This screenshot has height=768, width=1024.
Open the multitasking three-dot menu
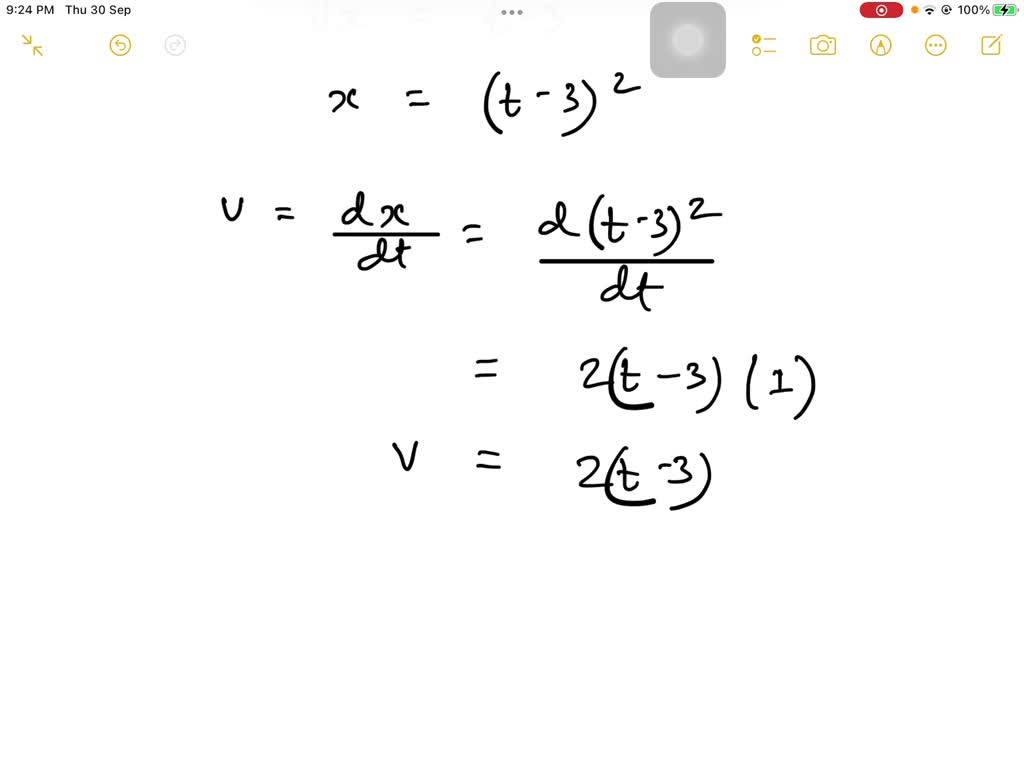512,13
